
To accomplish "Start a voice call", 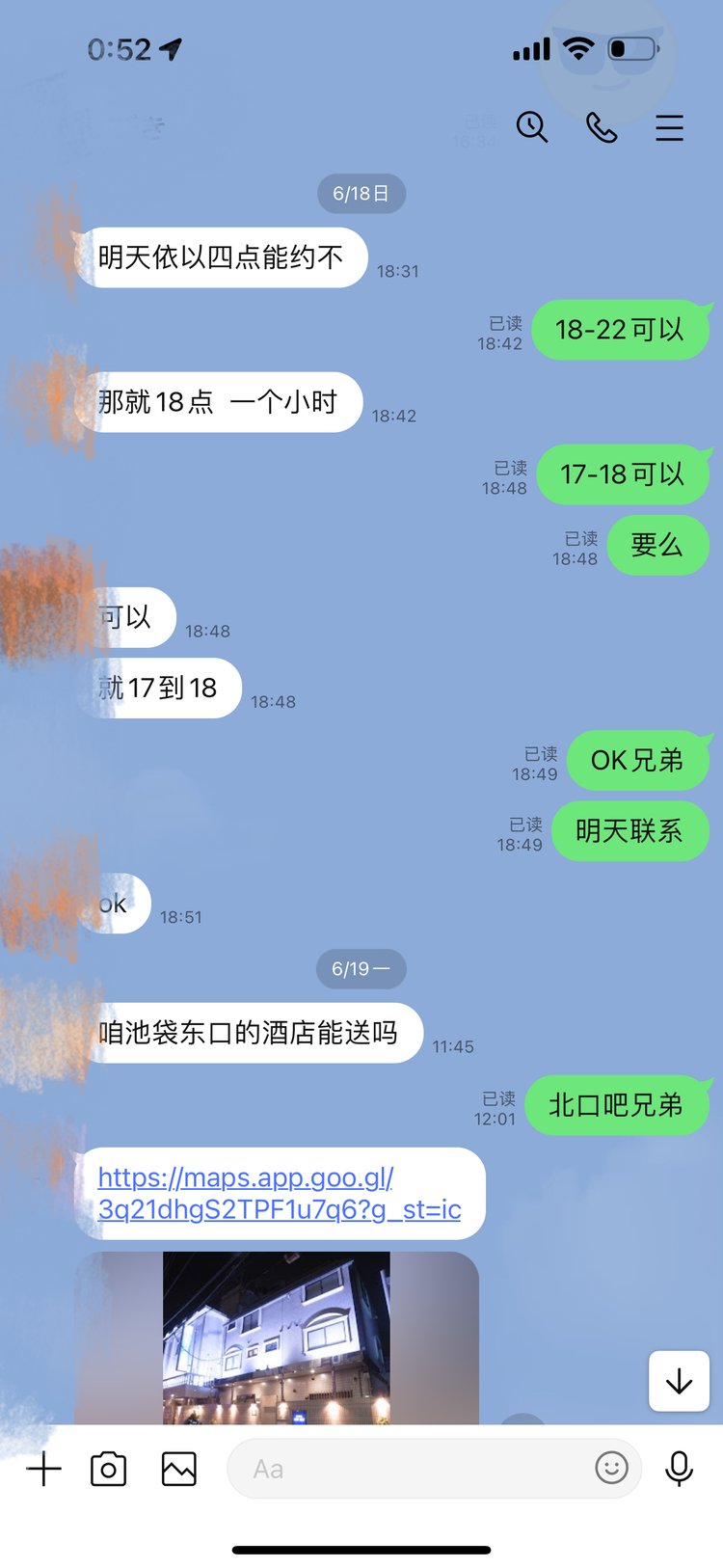I will tap(602, 127).
